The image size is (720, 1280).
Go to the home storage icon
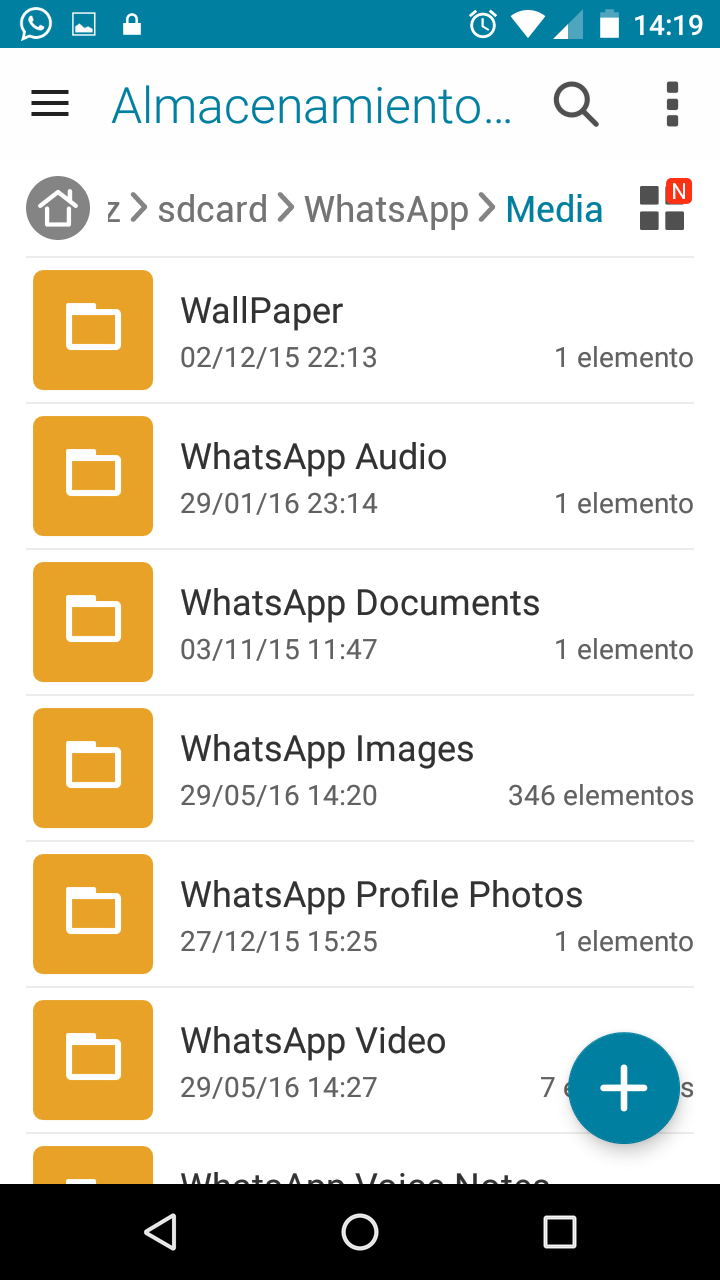[x=58, y=208]
